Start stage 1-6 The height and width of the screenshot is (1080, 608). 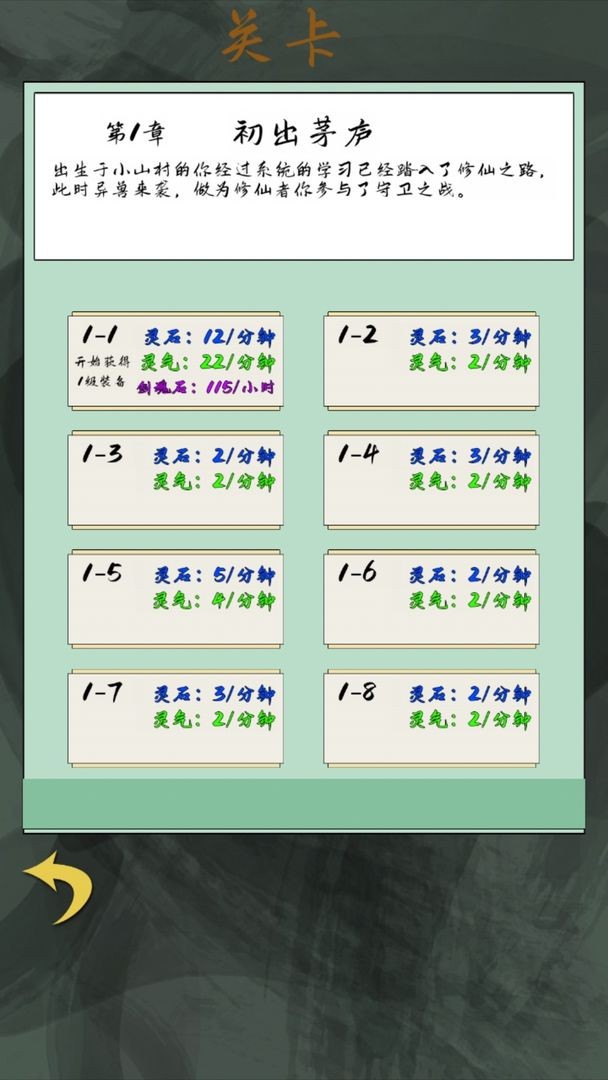431,599
